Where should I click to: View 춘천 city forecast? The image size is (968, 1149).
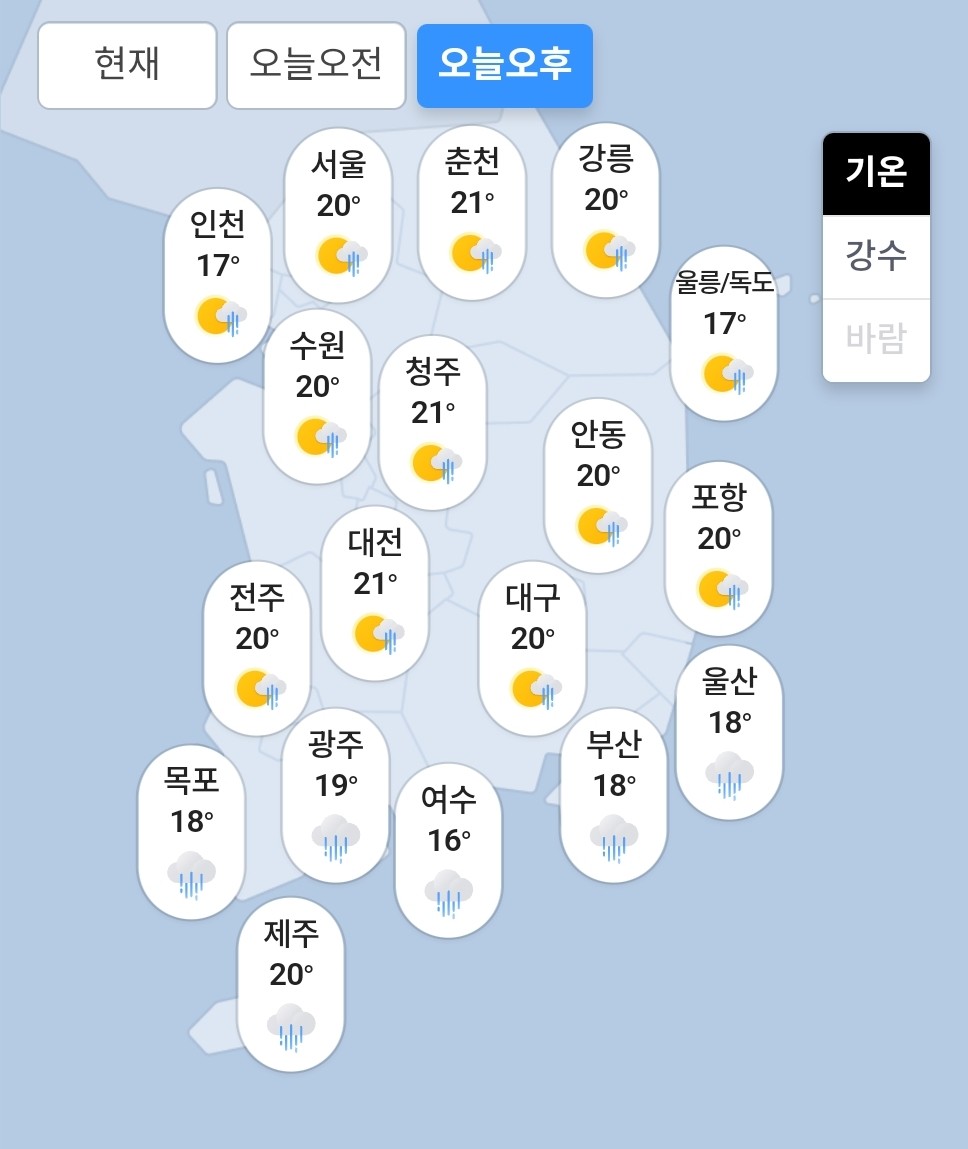472,213
